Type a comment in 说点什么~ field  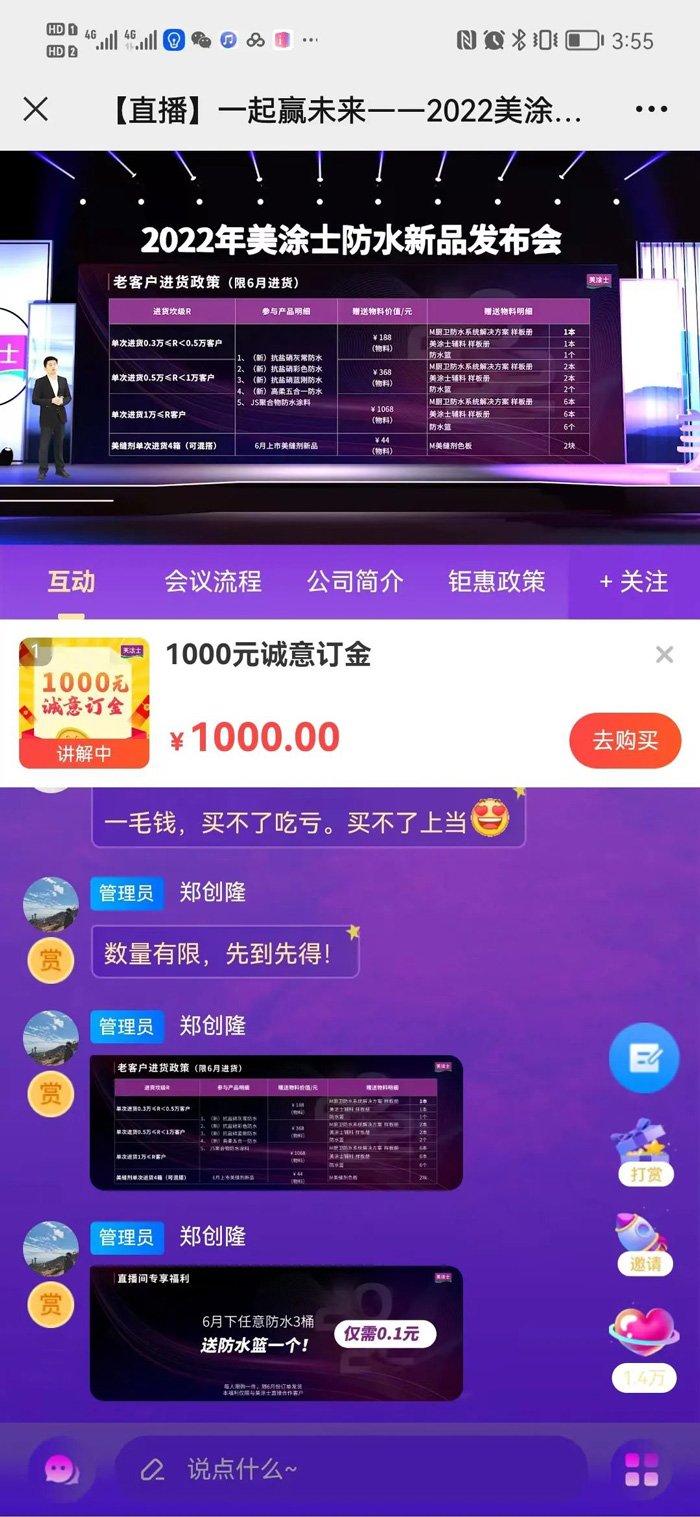tap(350, 1469)
